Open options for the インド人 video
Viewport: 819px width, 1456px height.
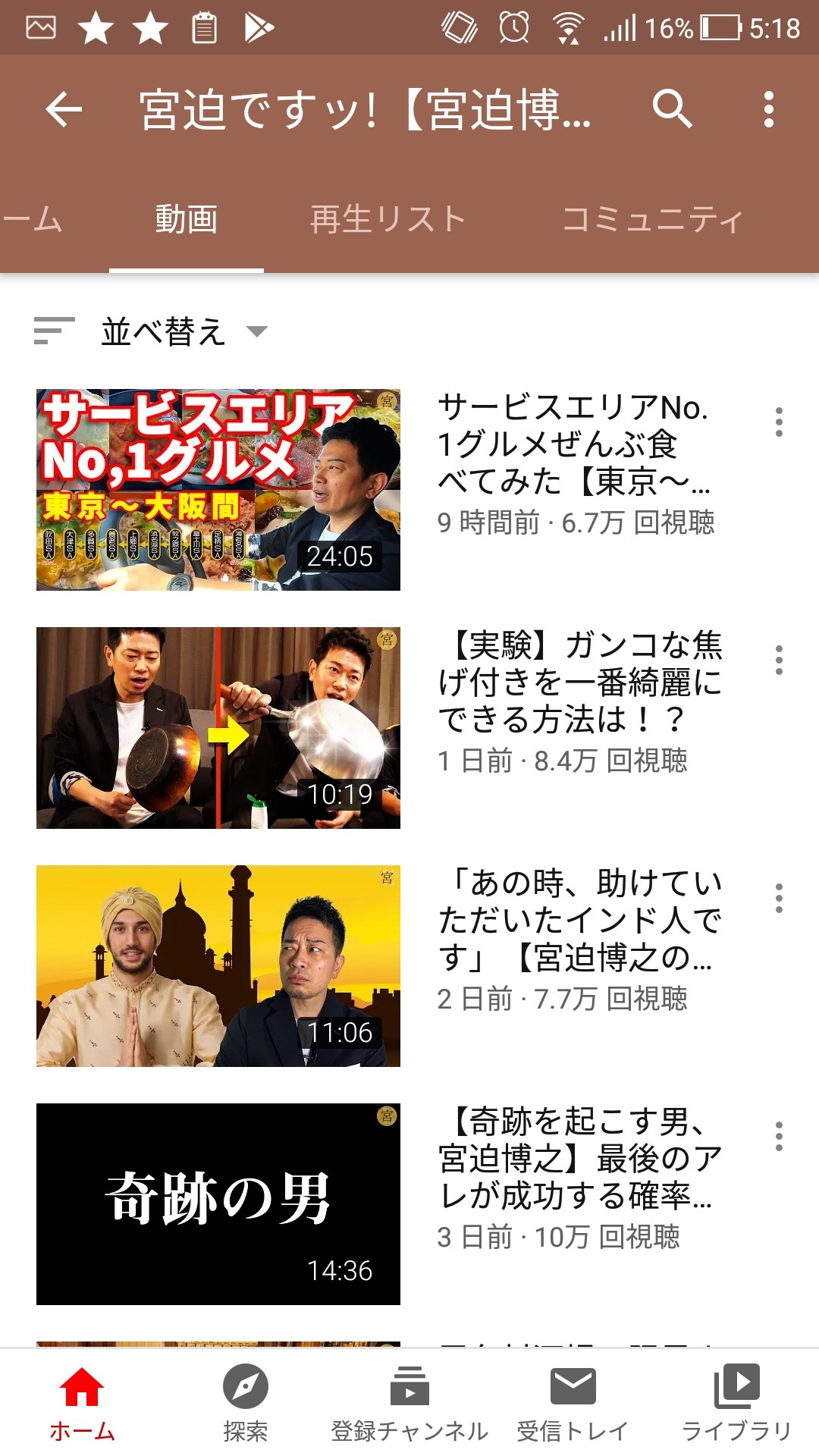pos(779,898)
